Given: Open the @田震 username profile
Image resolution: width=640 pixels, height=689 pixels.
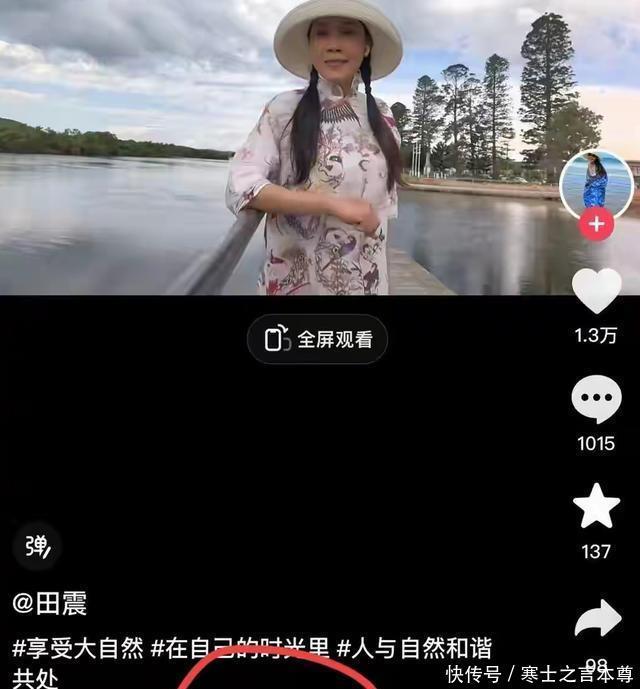Looking at the screenshot, I should [50, 603].
